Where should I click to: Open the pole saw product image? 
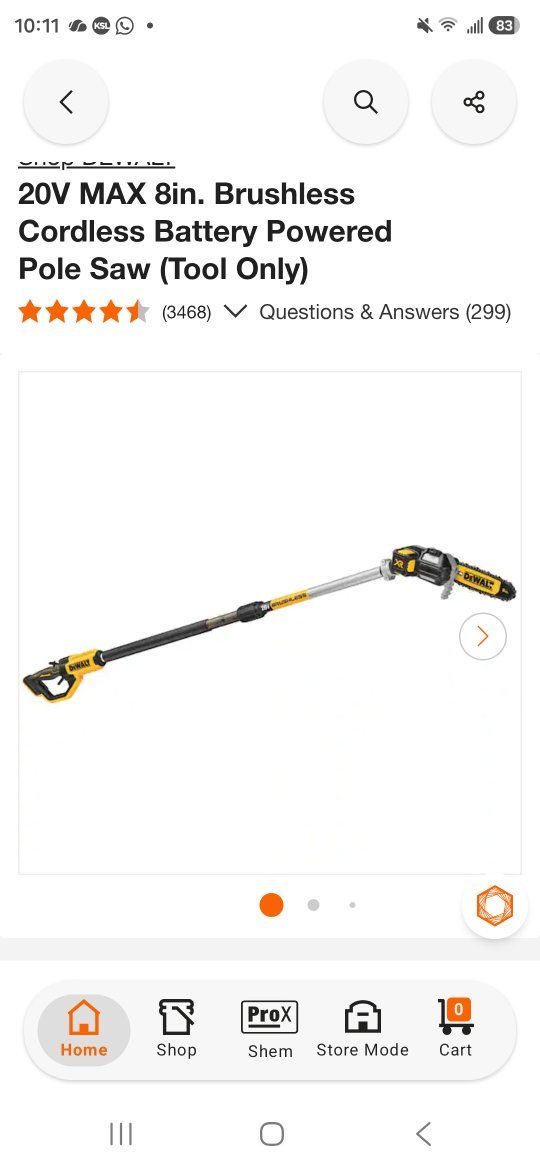point(270,623)
